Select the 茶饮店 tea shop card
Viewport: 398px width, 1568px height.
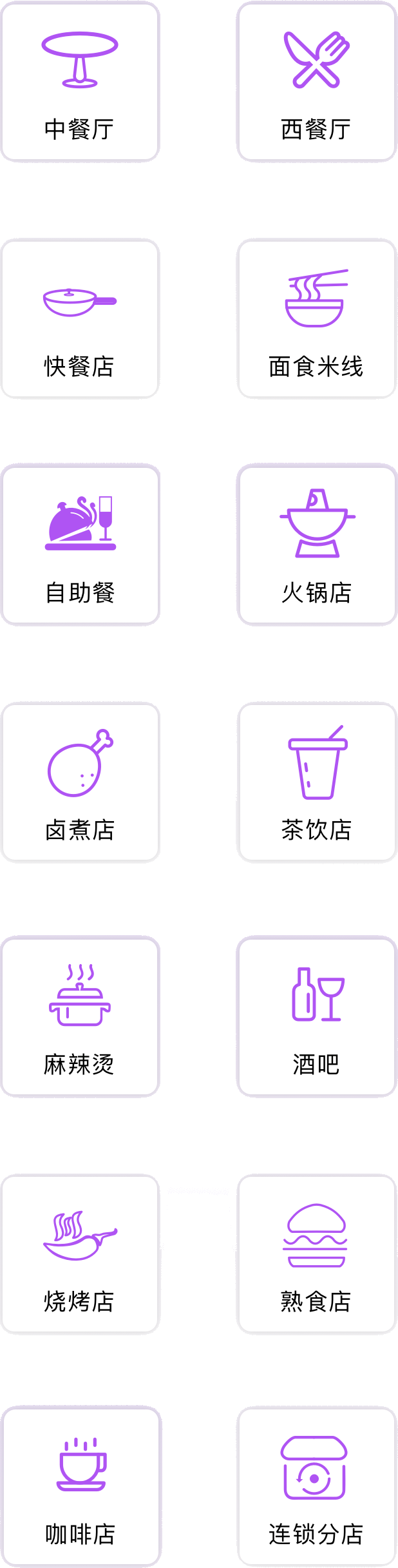316,782
